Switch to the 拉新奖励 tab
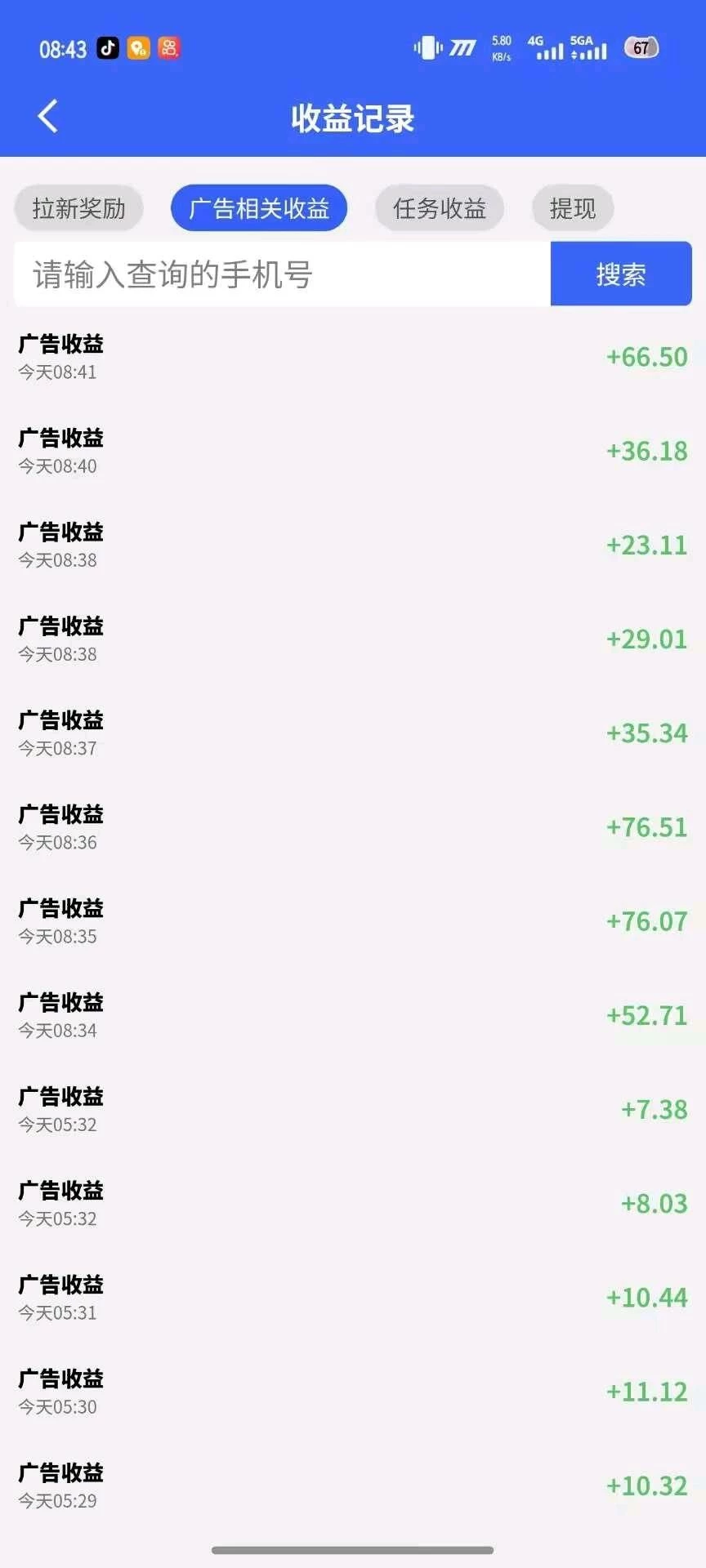The image size is (706, 1568). coord(78,208)
